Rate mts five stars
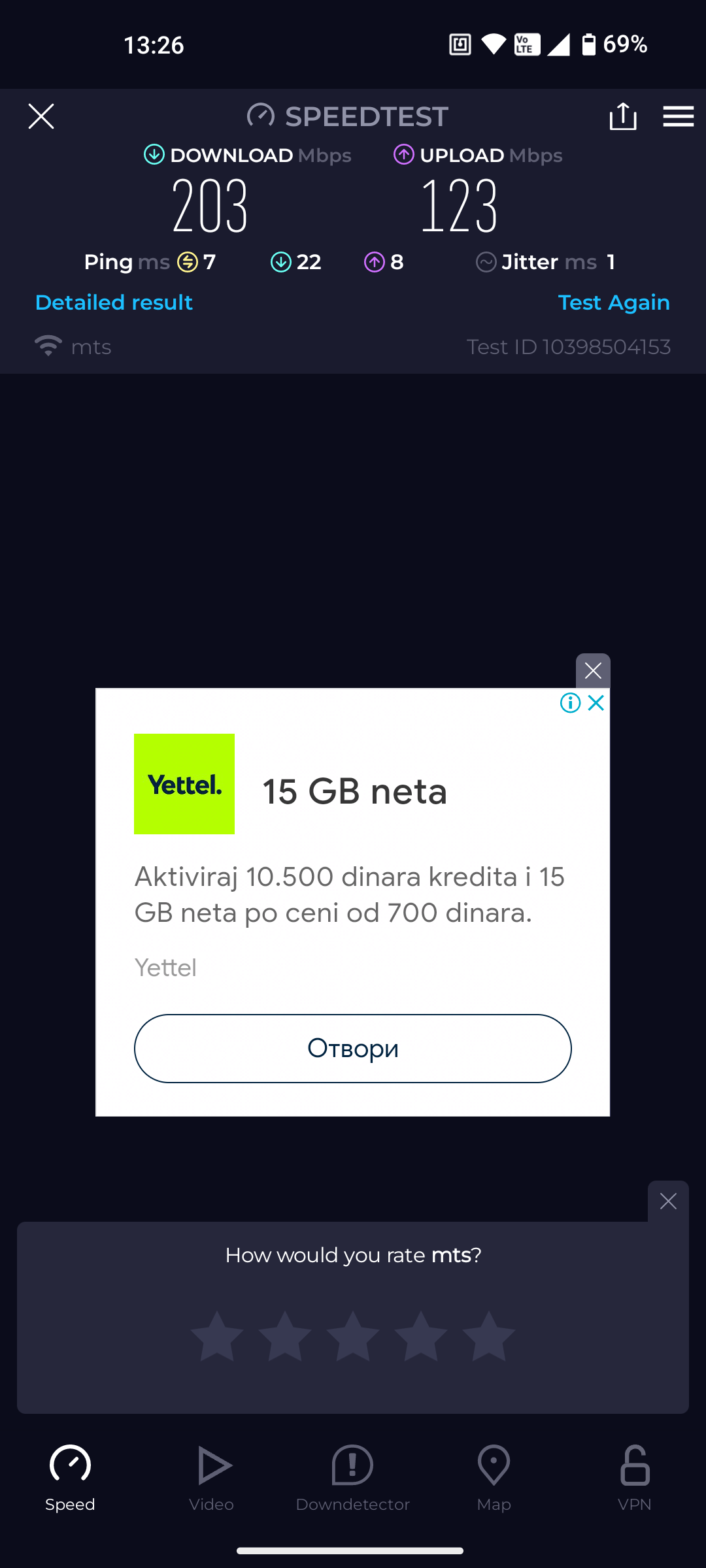Screen dimensions: 706x1568 coord(488,1337)
